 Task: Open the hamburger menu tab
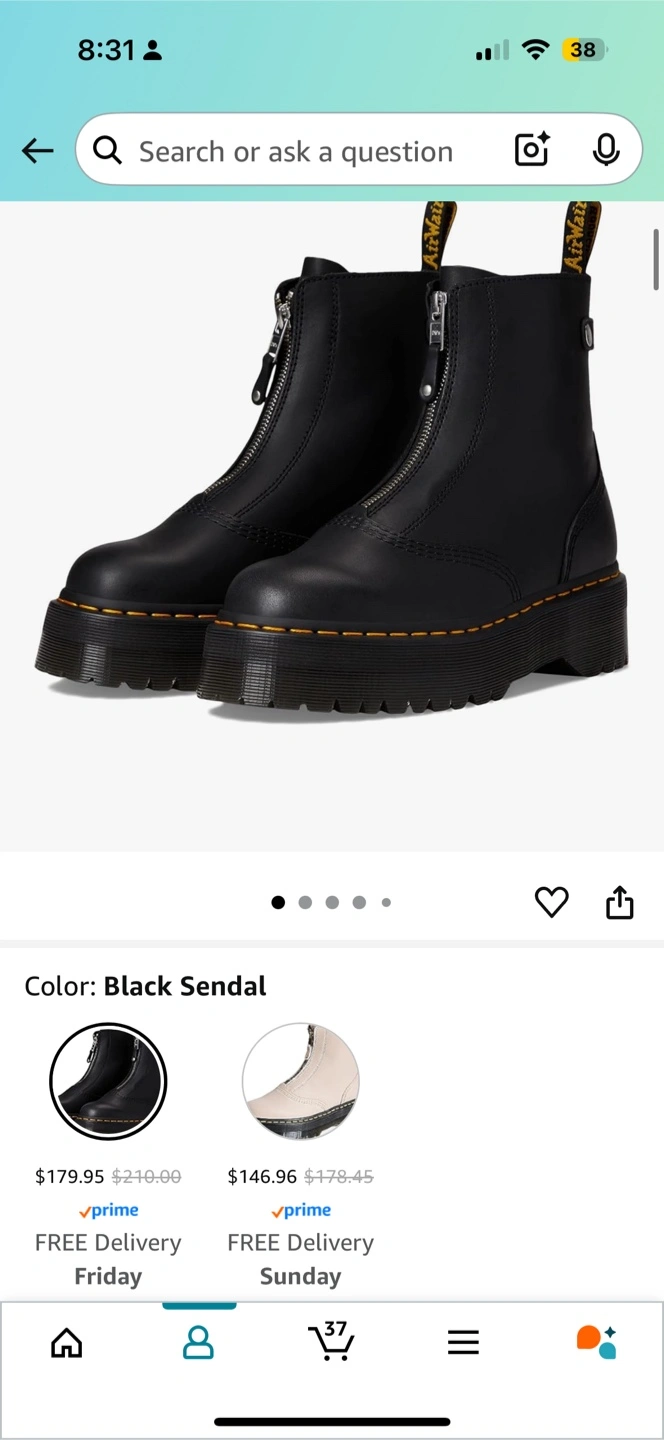coord(463,1342)
